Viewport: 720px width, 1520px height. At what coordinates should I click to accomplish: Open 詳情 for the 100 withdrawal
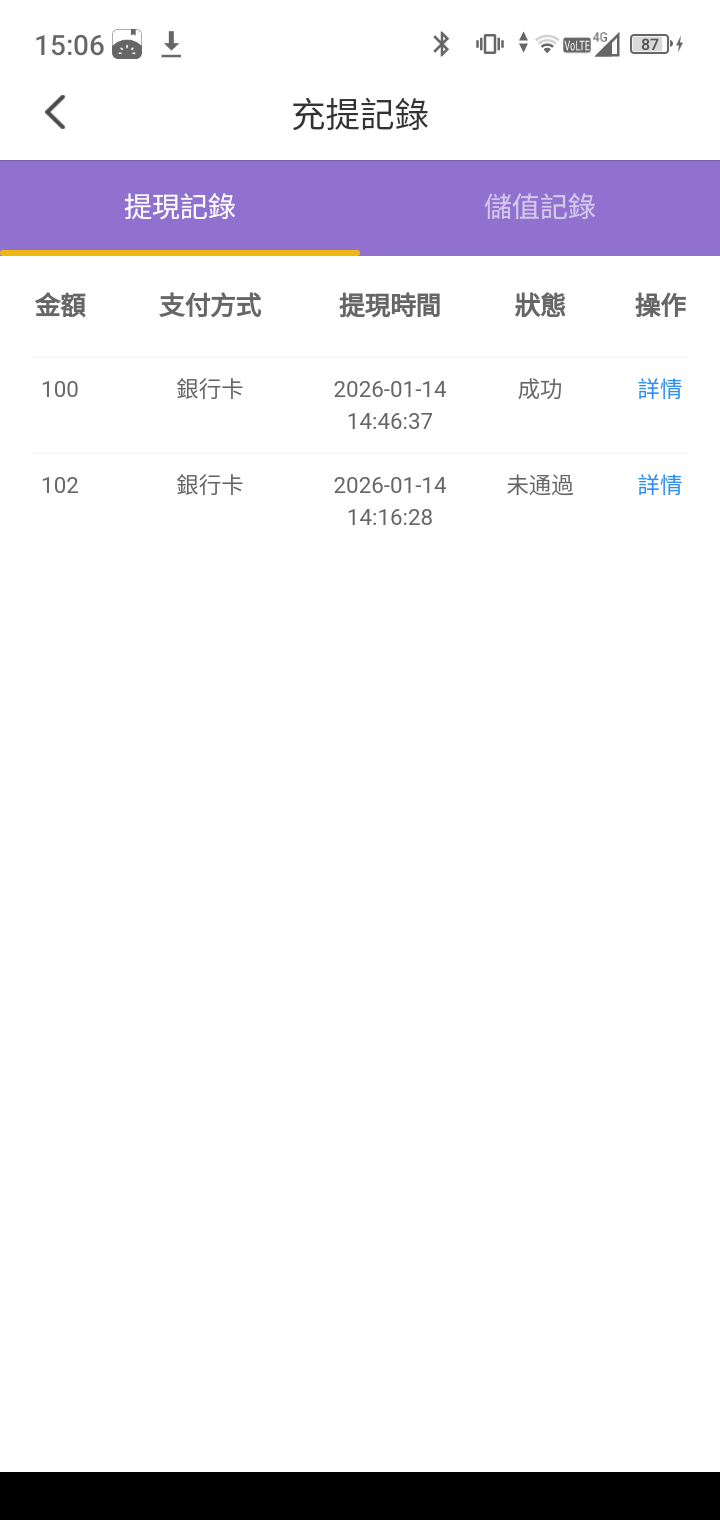pos(660,389)
